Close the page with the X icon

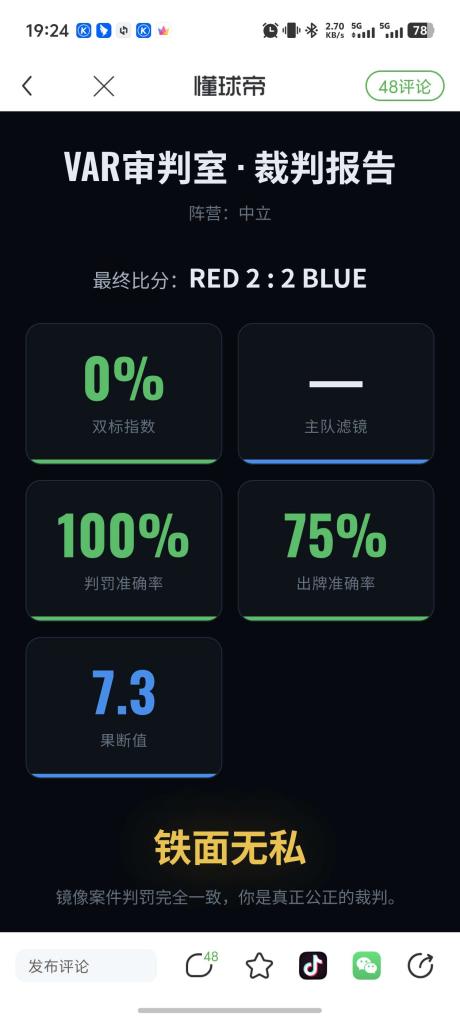pyautogui.click(x=104, y=86)
